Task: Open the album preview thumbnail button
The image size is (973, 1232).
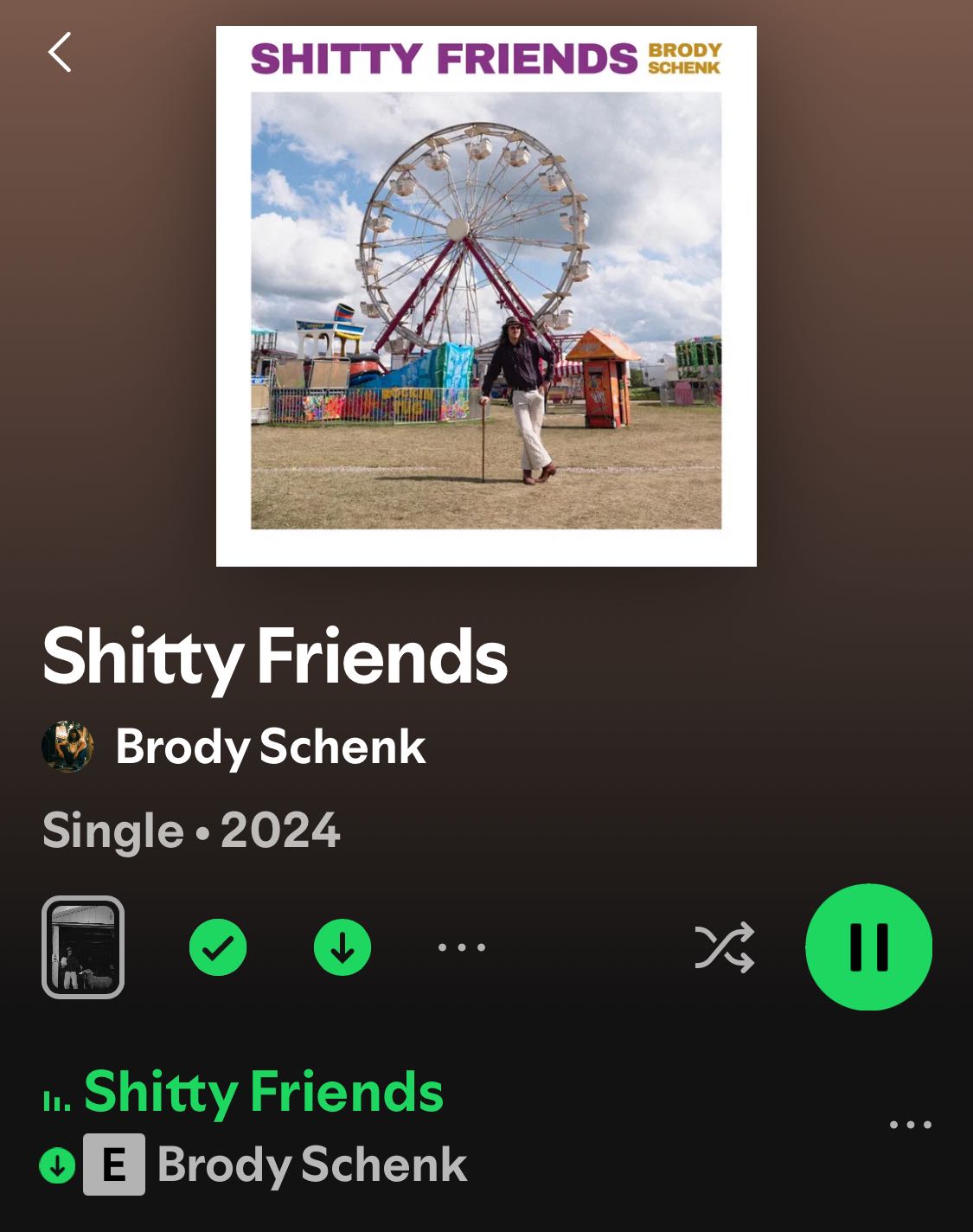Action: pyautogui.click(x=83, y=947)
